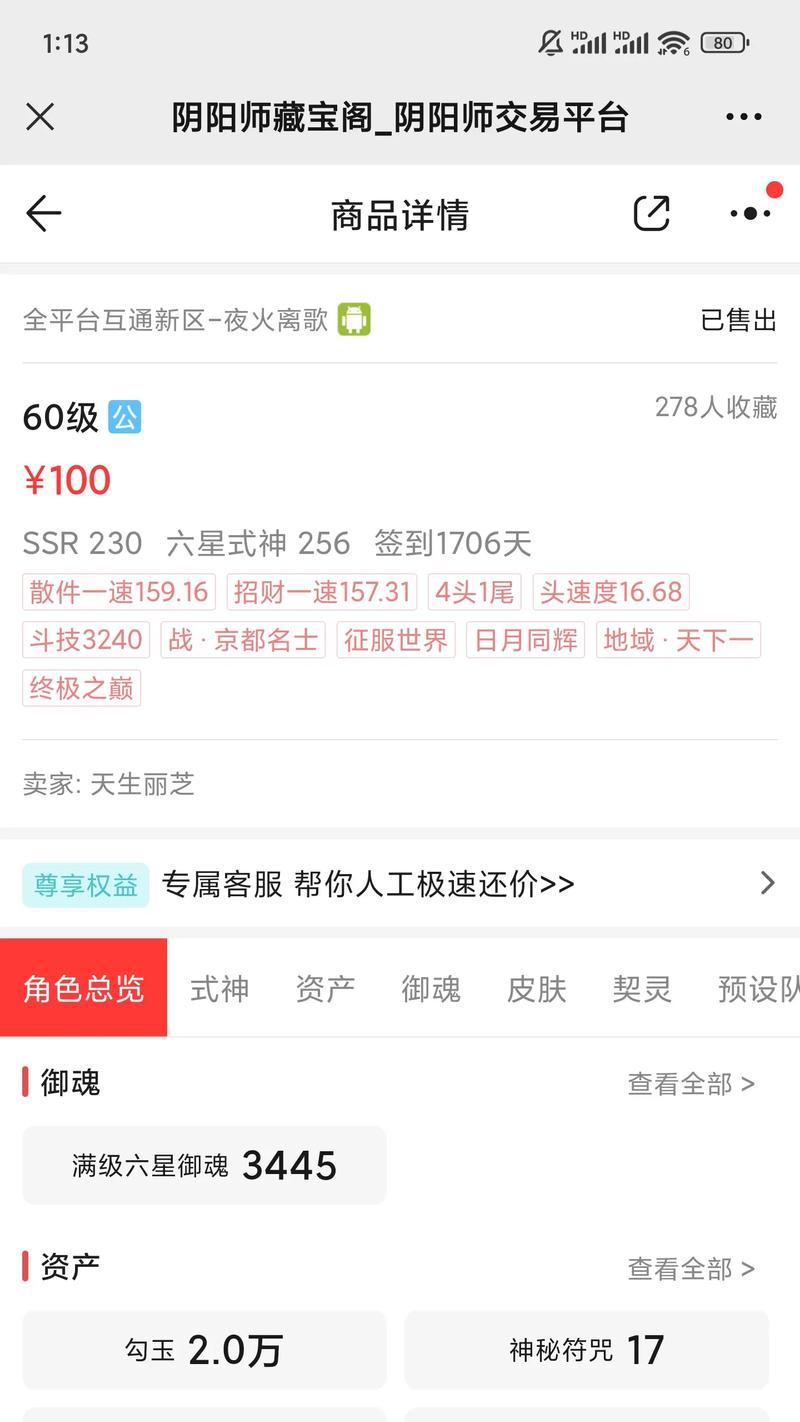Switch to the 资产 tab
800x1422 pixels.
(x=325, y=989)
